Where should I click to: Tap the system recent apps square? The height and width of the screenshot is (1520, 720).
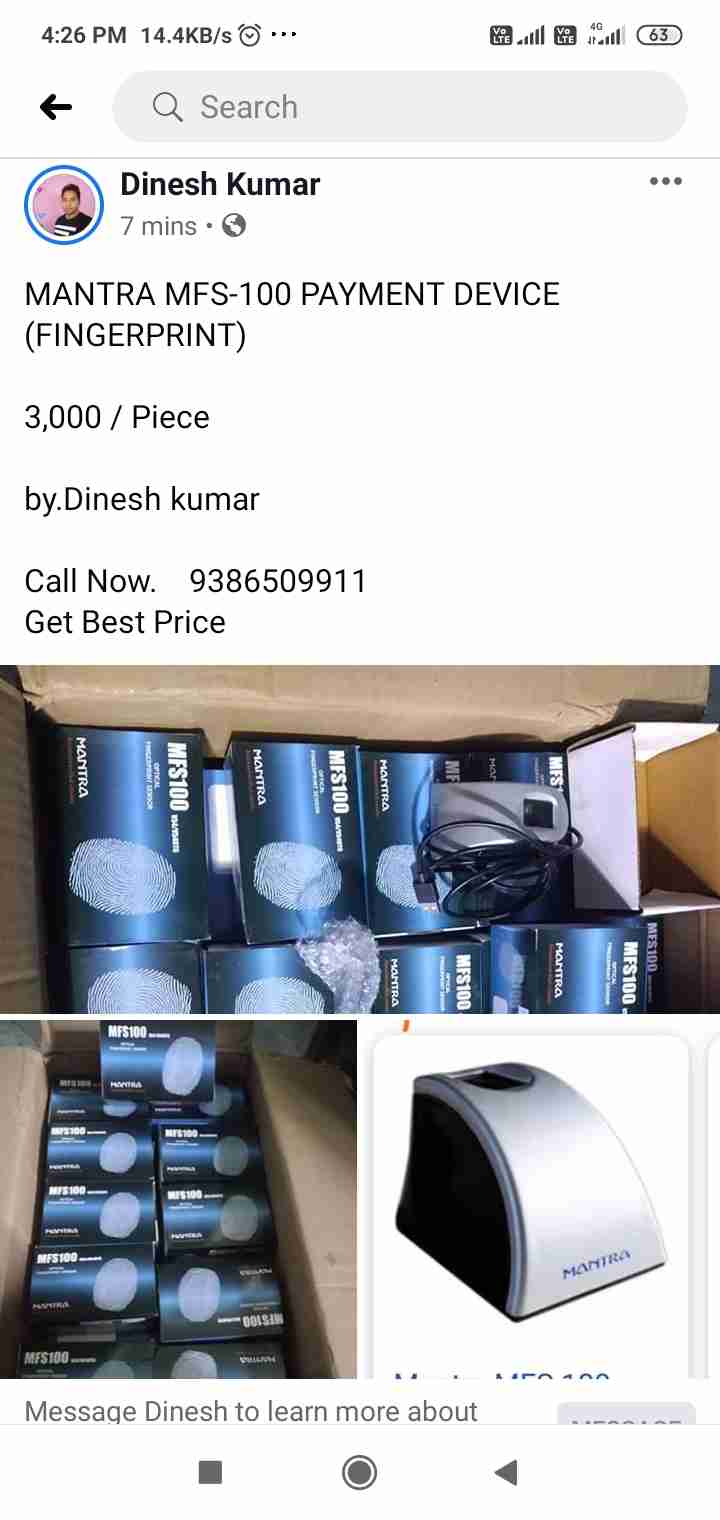point(210,1472)
